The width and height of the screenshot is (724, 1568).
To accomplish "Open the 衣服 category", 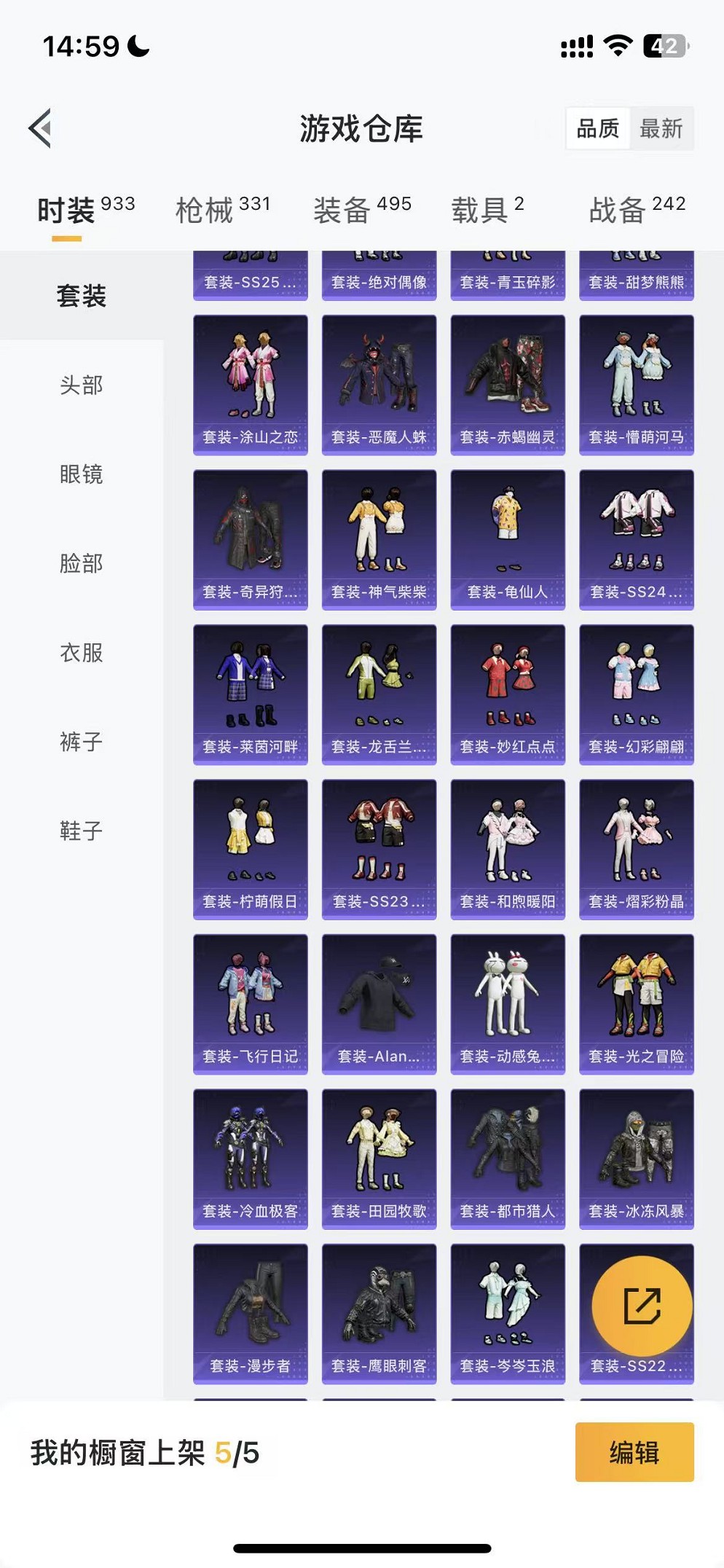I will (x=81, y=652).
